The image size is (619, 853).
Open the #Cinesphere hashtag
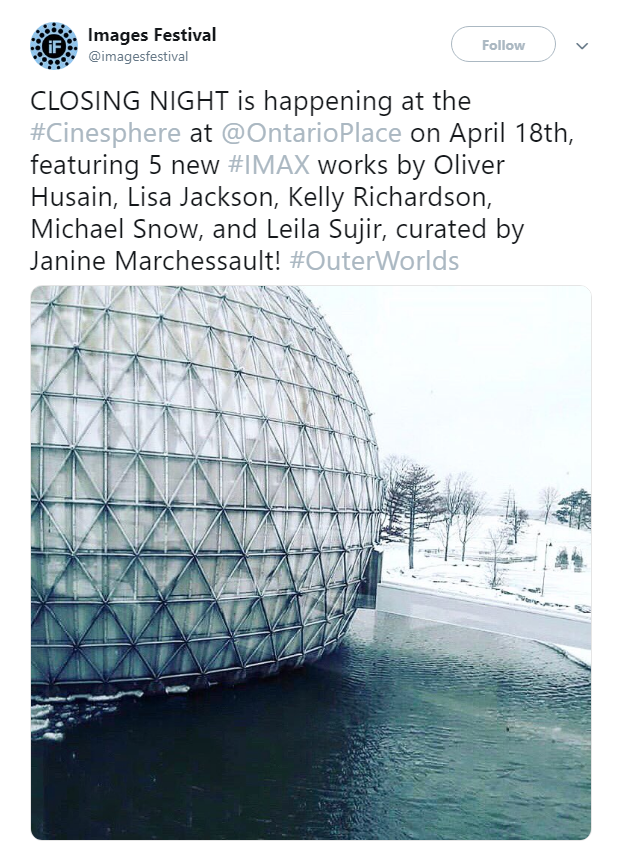106,133
